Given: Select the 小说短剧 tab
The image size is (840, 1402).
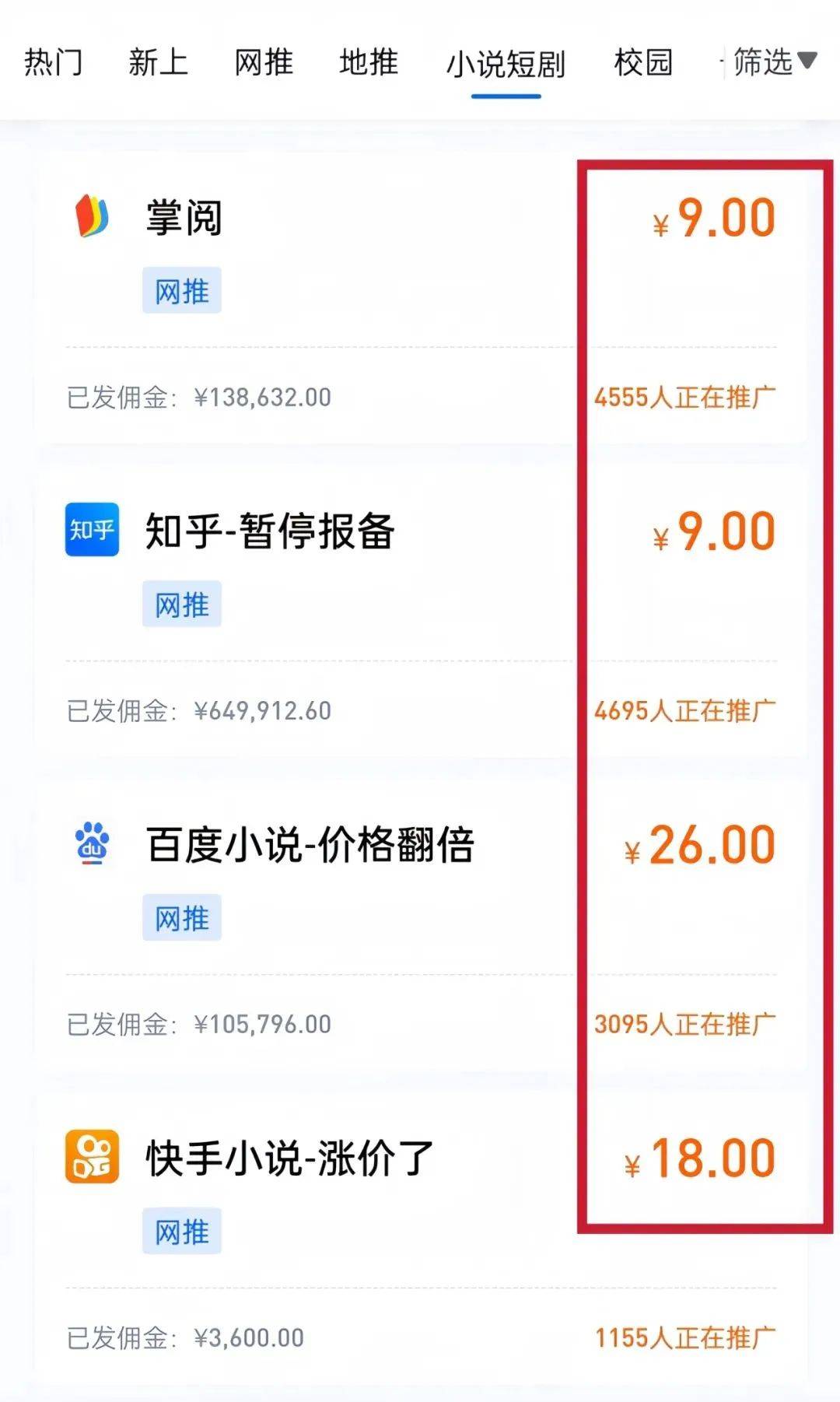Looking at the screenshot, I should [506, 64].
